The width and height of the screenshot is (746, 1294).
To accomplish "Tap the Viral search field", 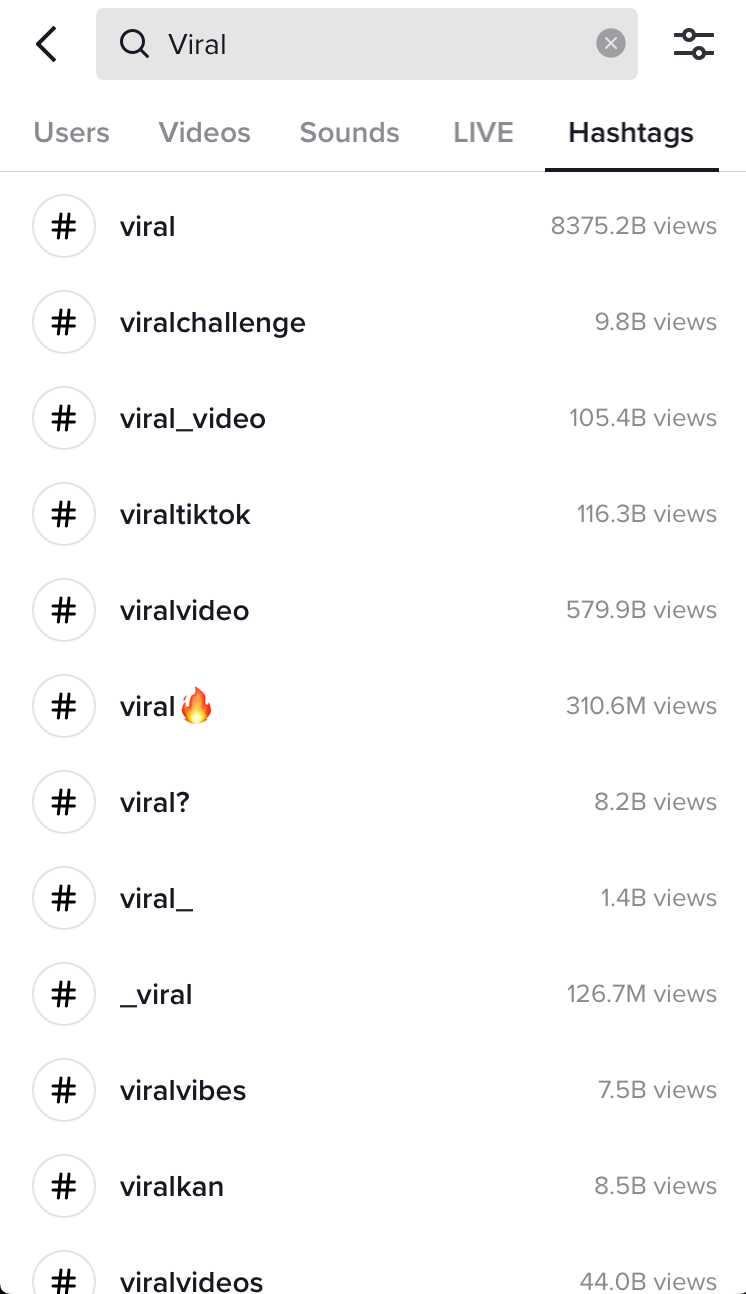I will [366, 44].
